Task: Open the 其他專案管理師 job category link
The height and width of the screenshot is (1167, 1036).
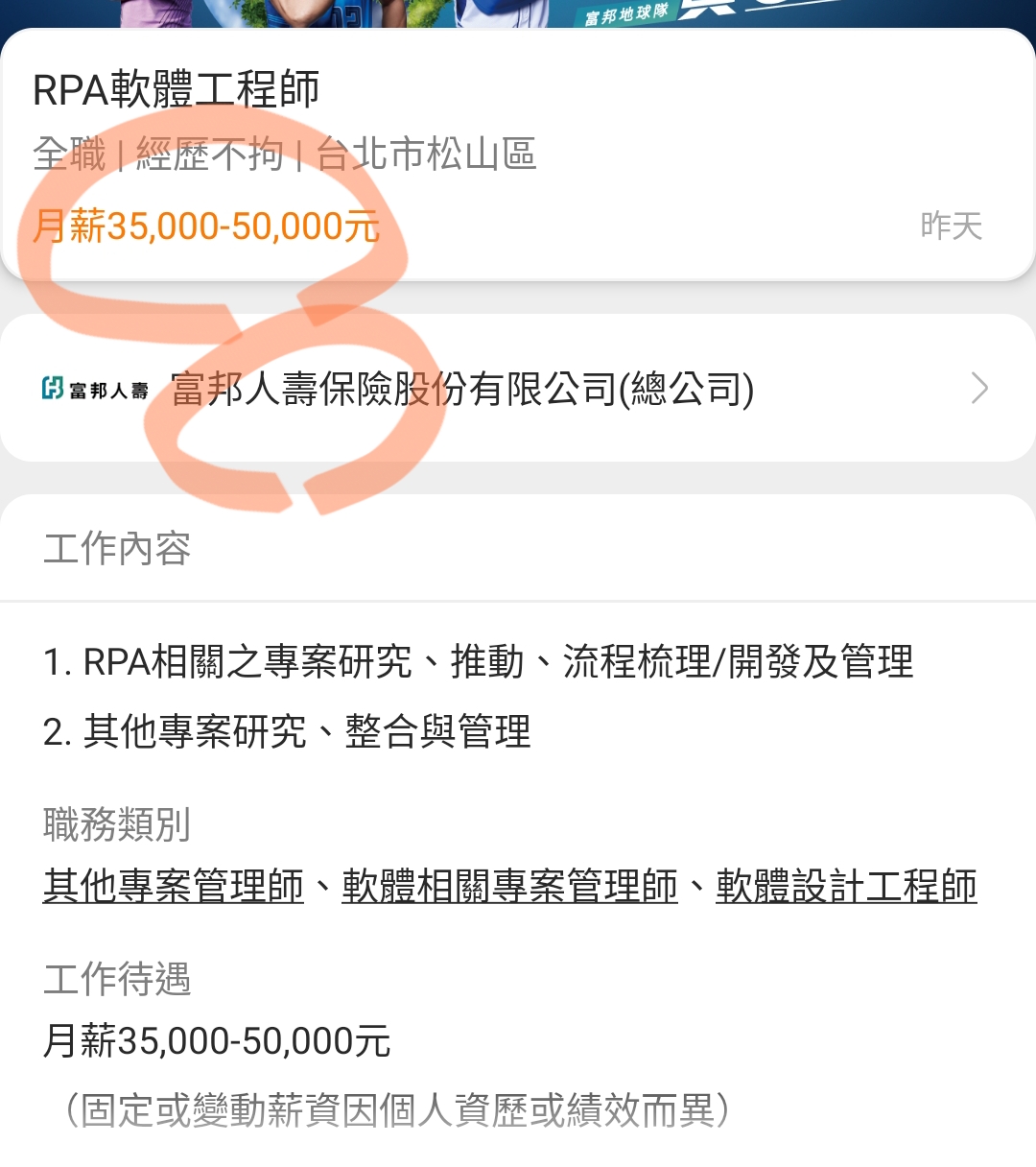Action: tap(174, 886)
